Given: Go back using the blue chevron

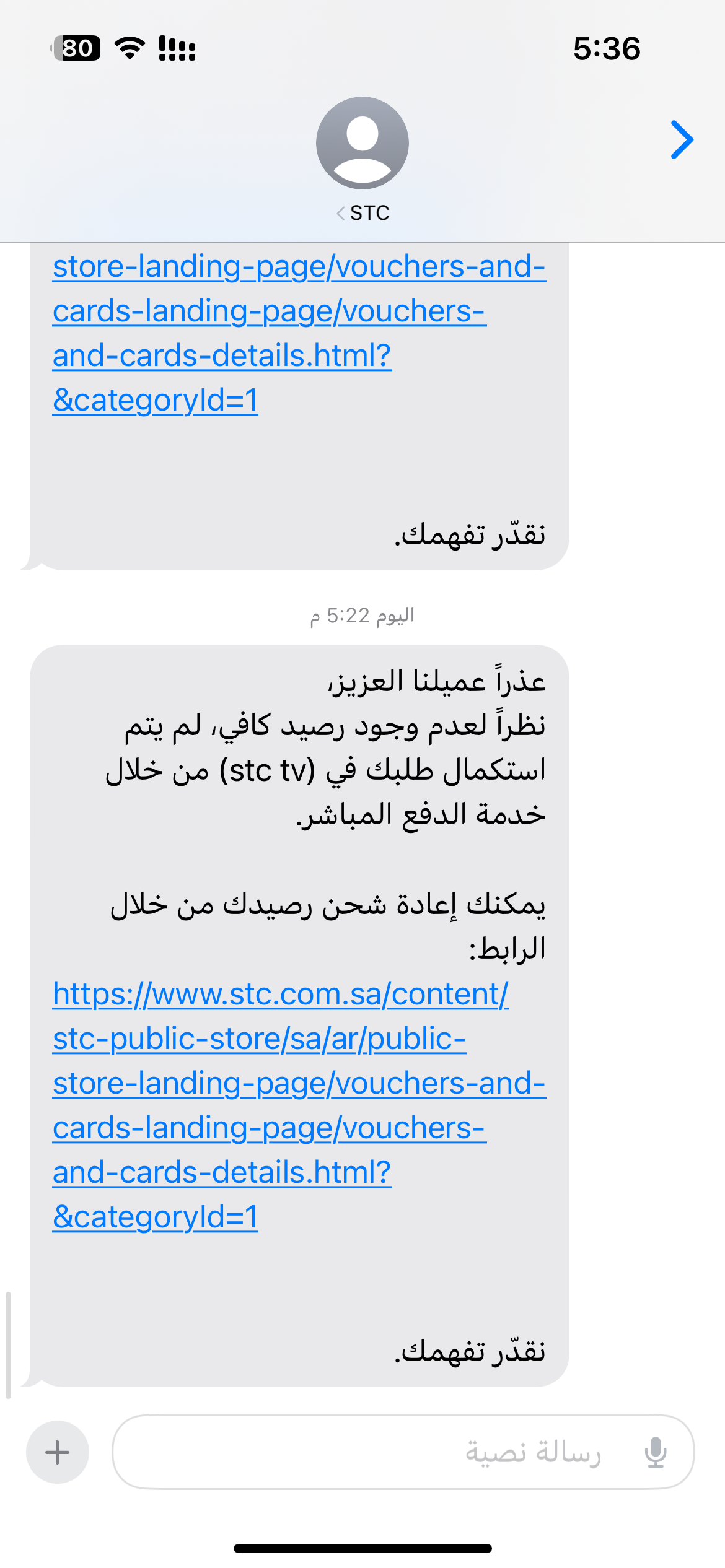Looking at the screenshot, I should (x=682, y=141).
